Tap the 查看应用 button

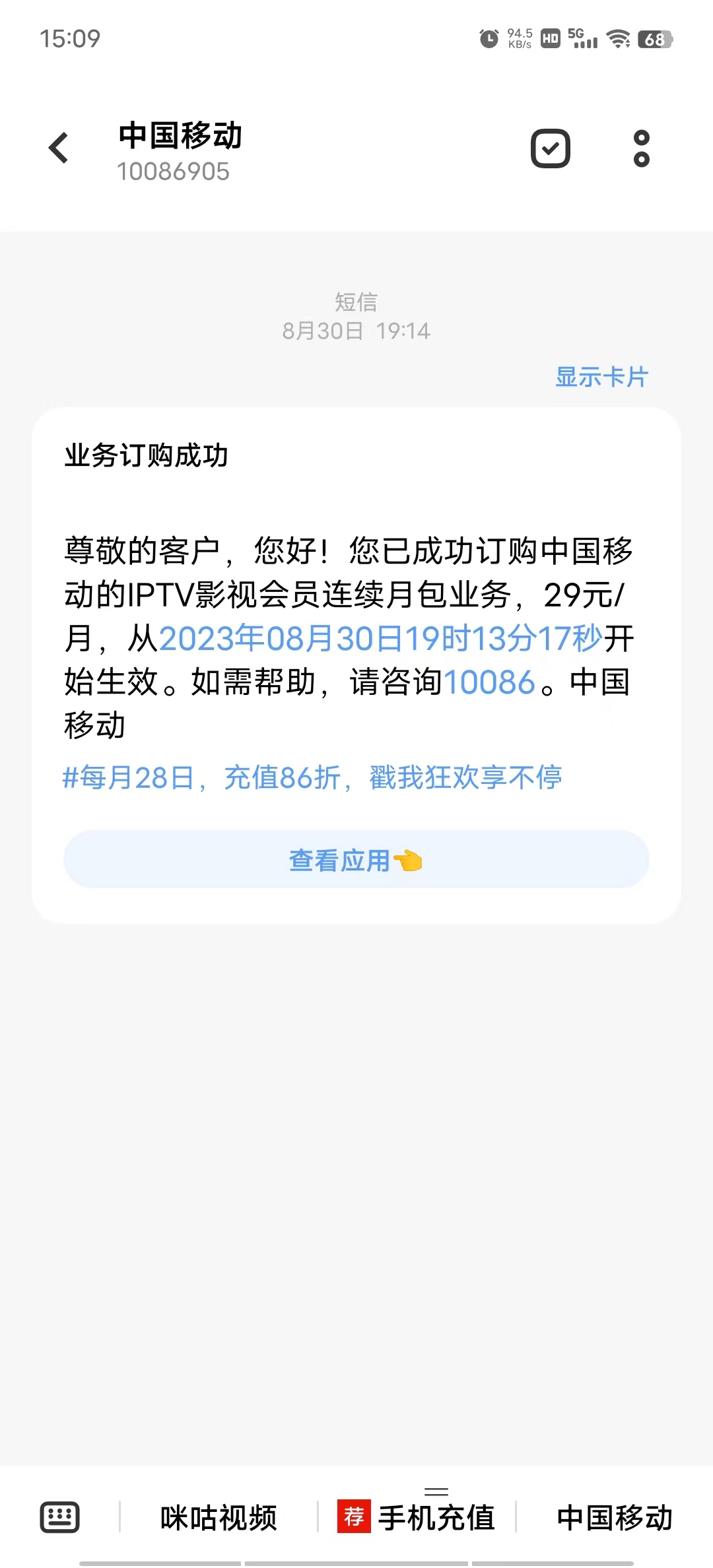pyautogui.click(x=356, y=860)
